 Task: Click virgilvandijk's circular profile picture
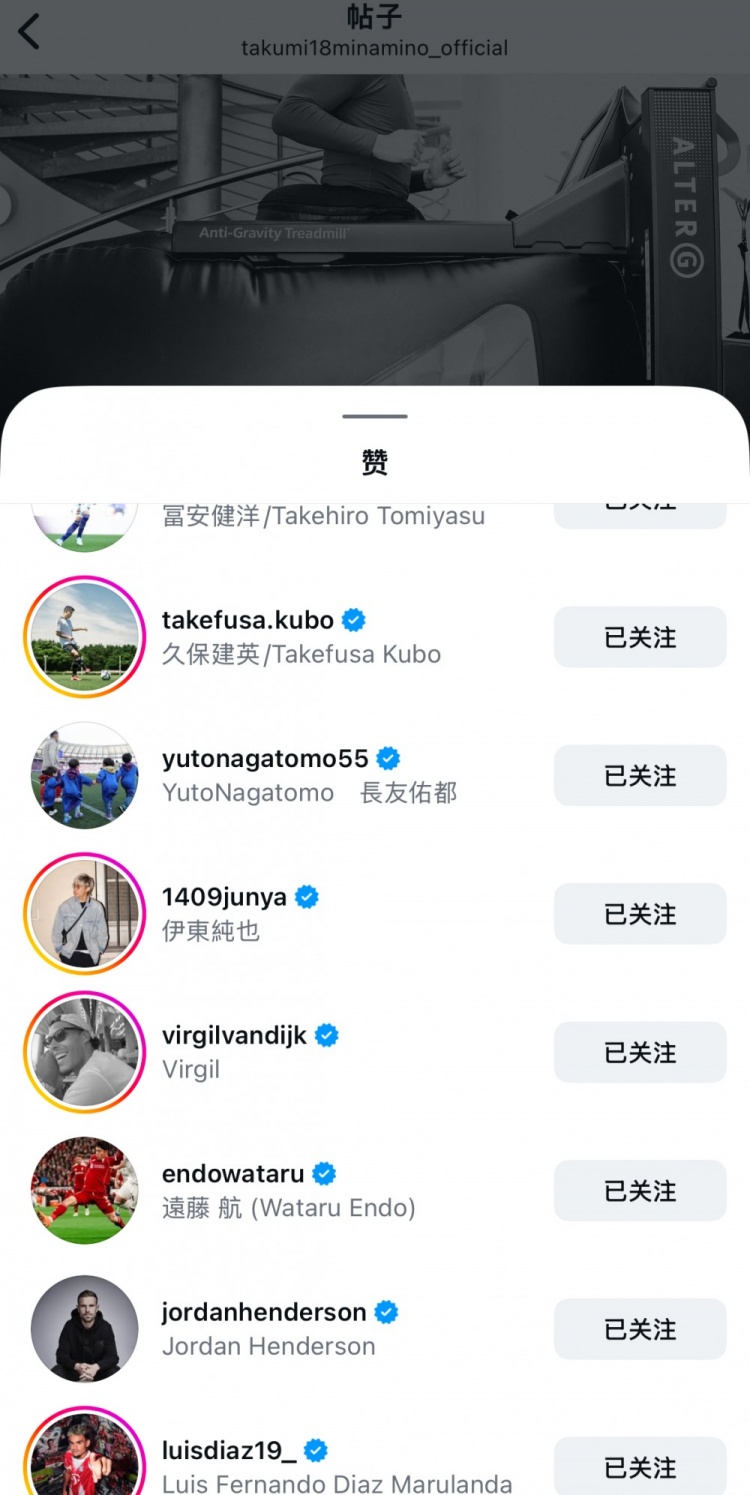pos(84,1052)
